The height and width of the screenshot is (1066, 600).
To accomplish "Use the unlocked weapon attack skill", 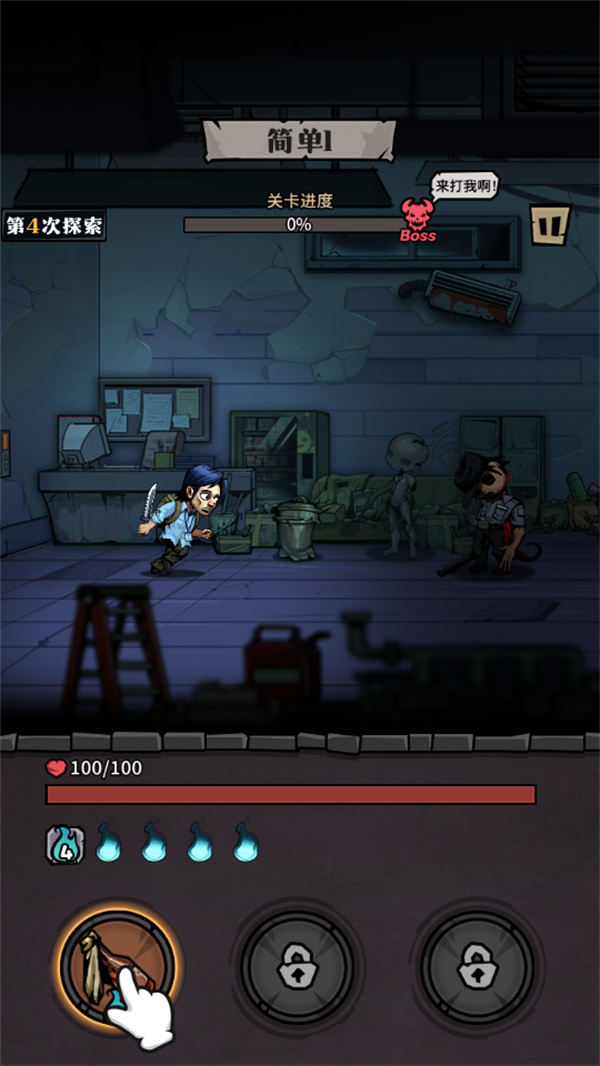I will point(116,966).
